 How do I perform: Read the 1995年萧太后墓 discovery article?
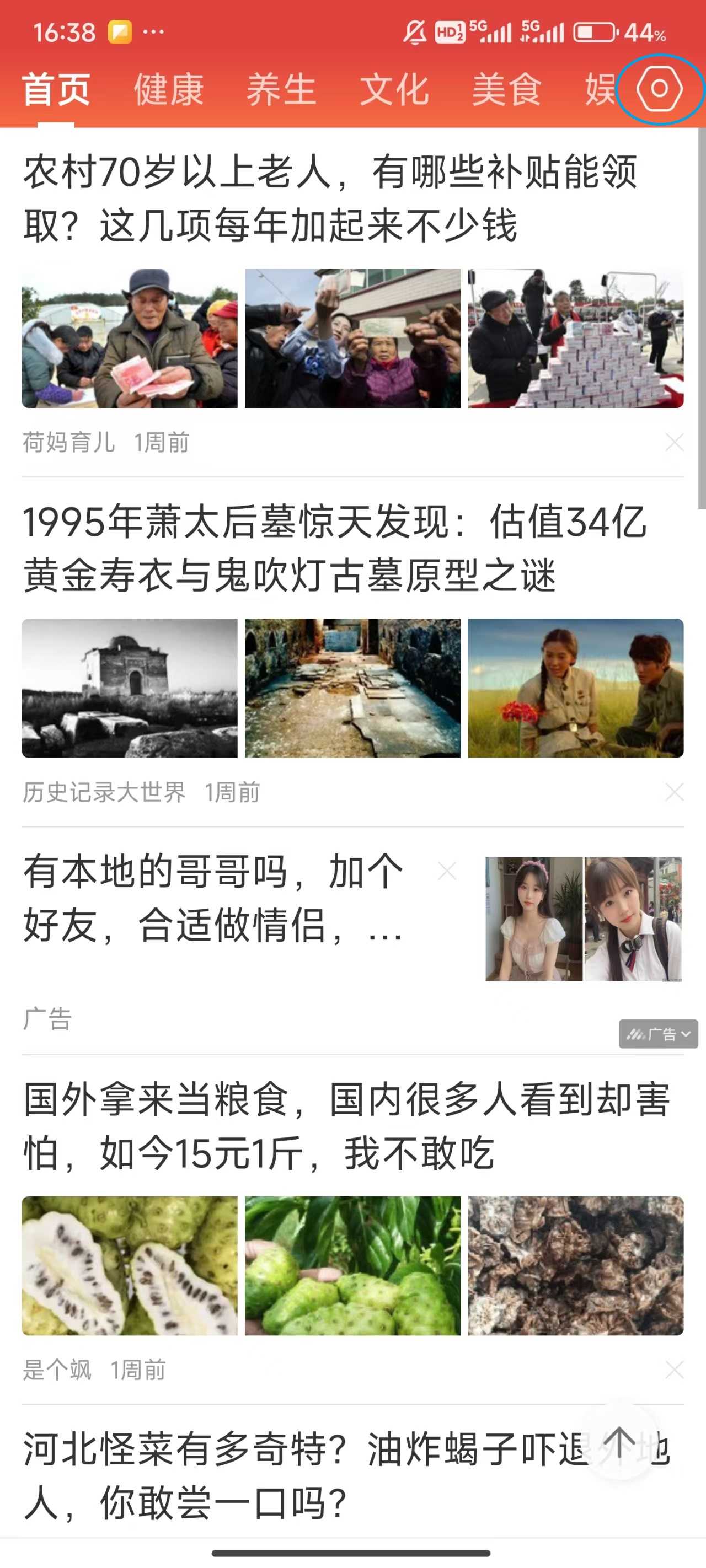click(334, 548)
